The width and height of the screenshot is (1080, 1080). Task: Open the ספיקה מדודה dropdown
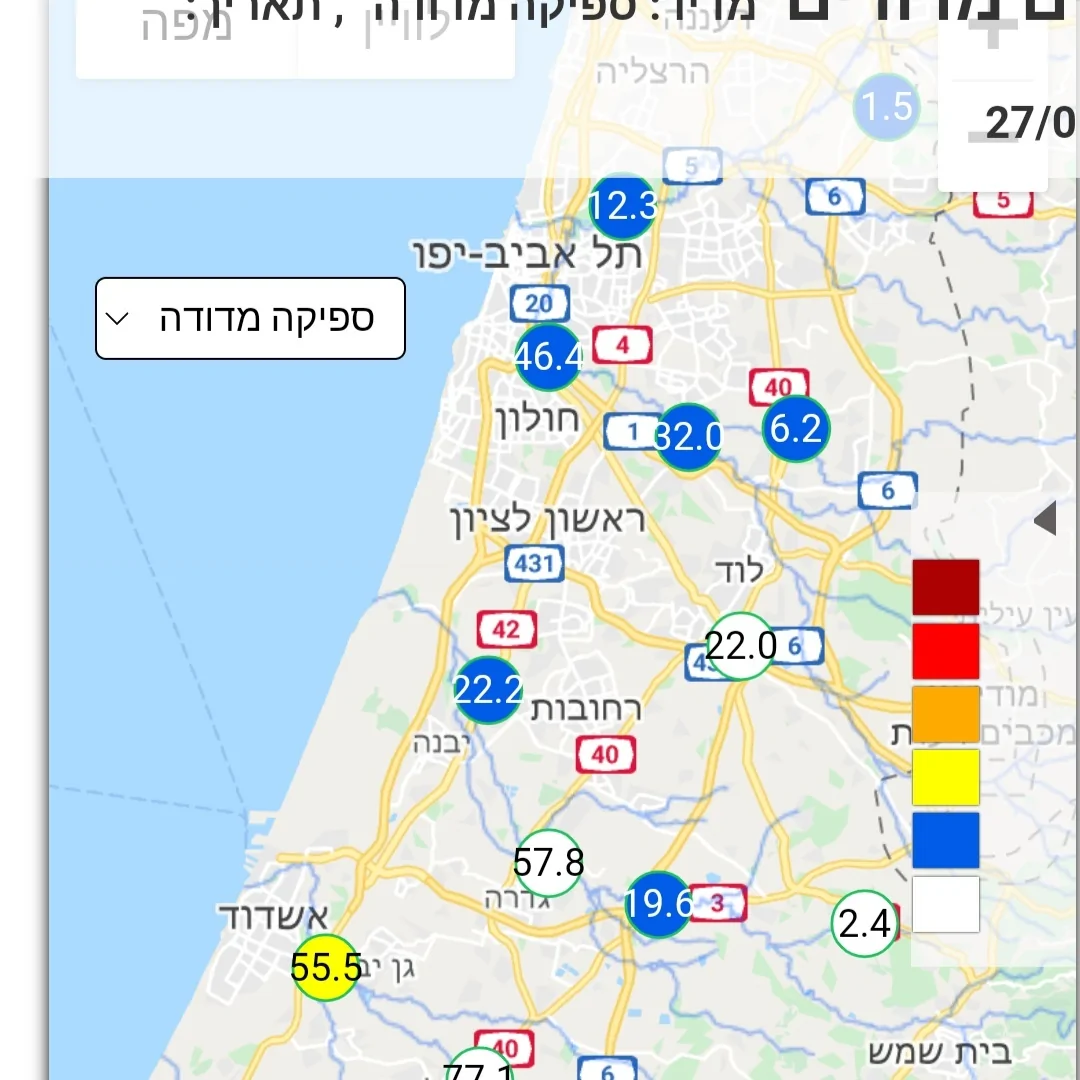click(x=250, y=319)
